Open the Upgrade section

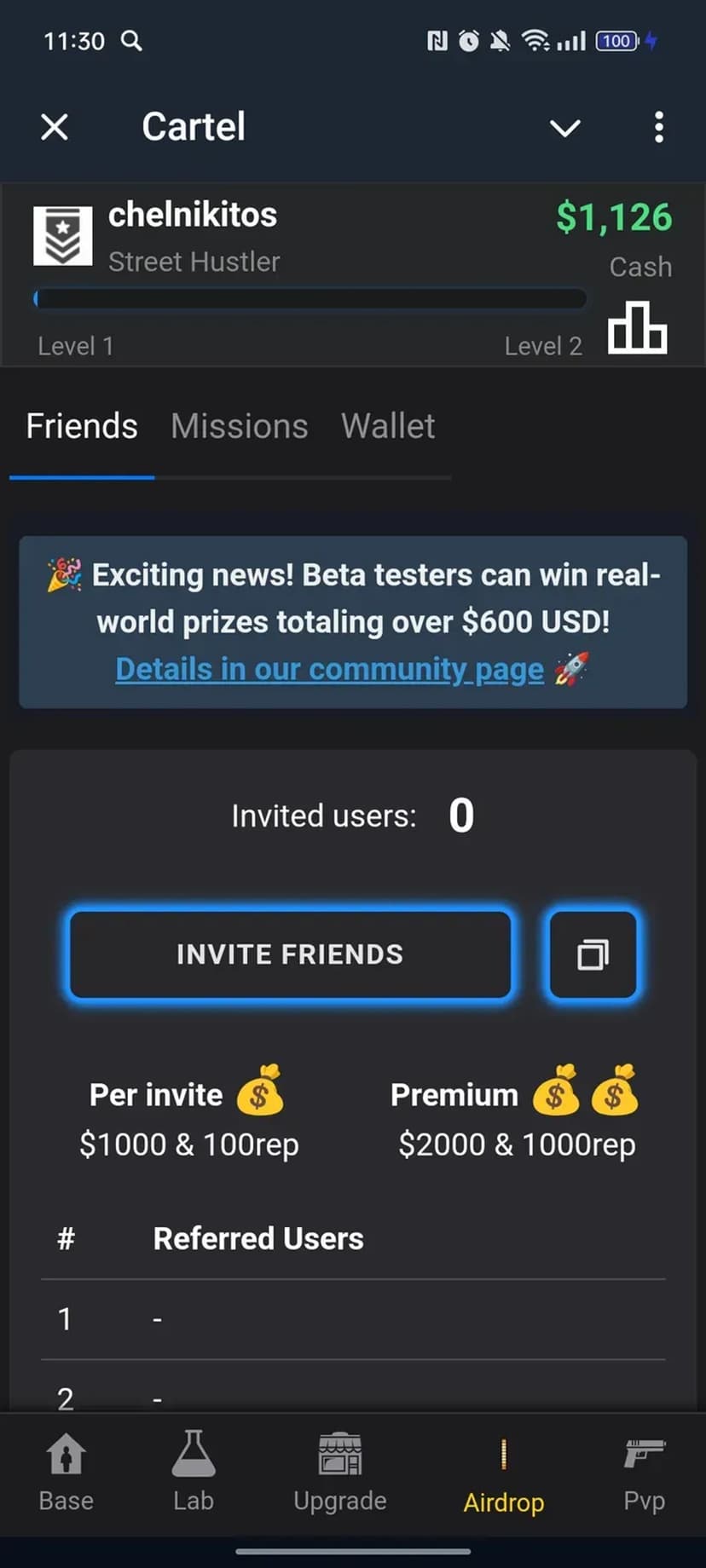click(340, 1471)
